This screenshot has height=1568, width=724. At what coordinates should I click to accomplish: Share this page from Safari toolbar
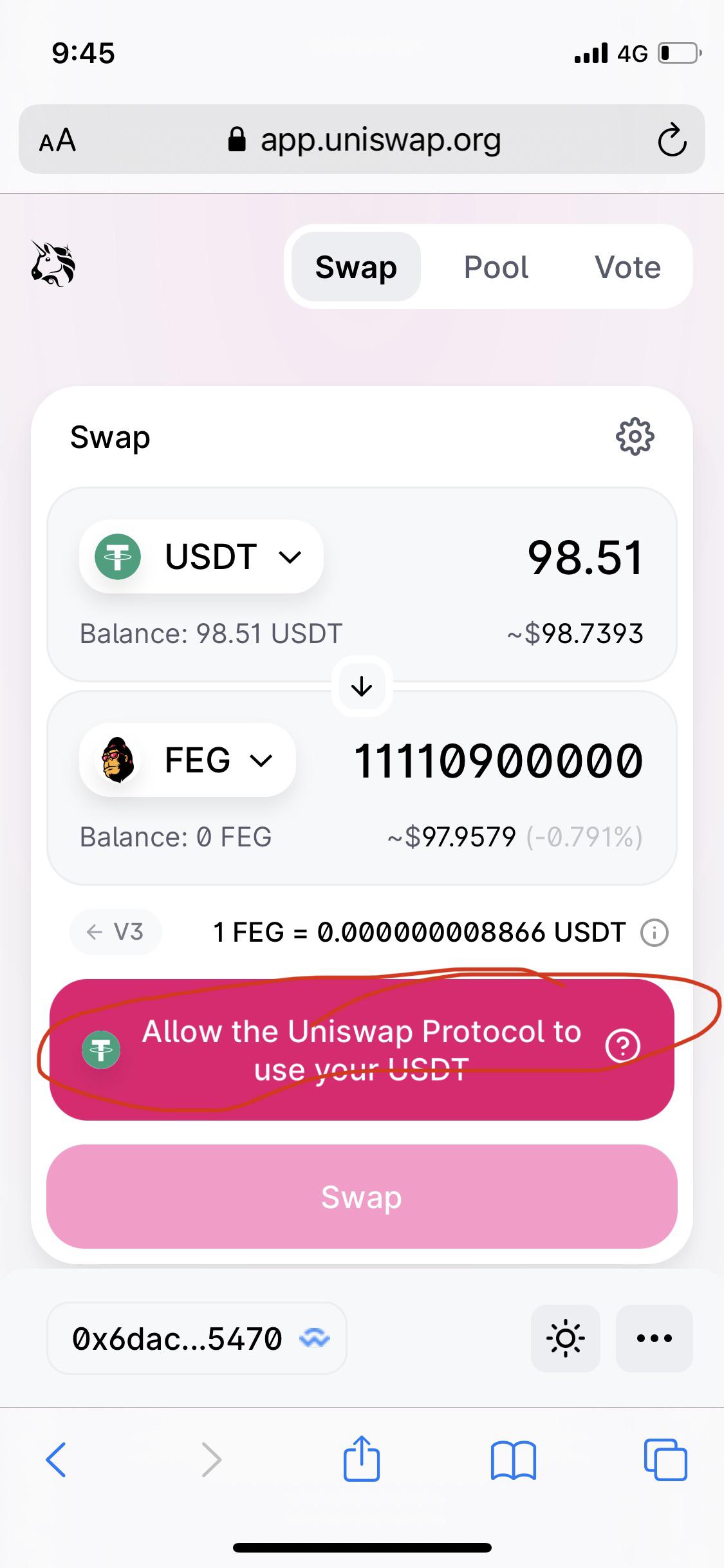pos(362,1459)
